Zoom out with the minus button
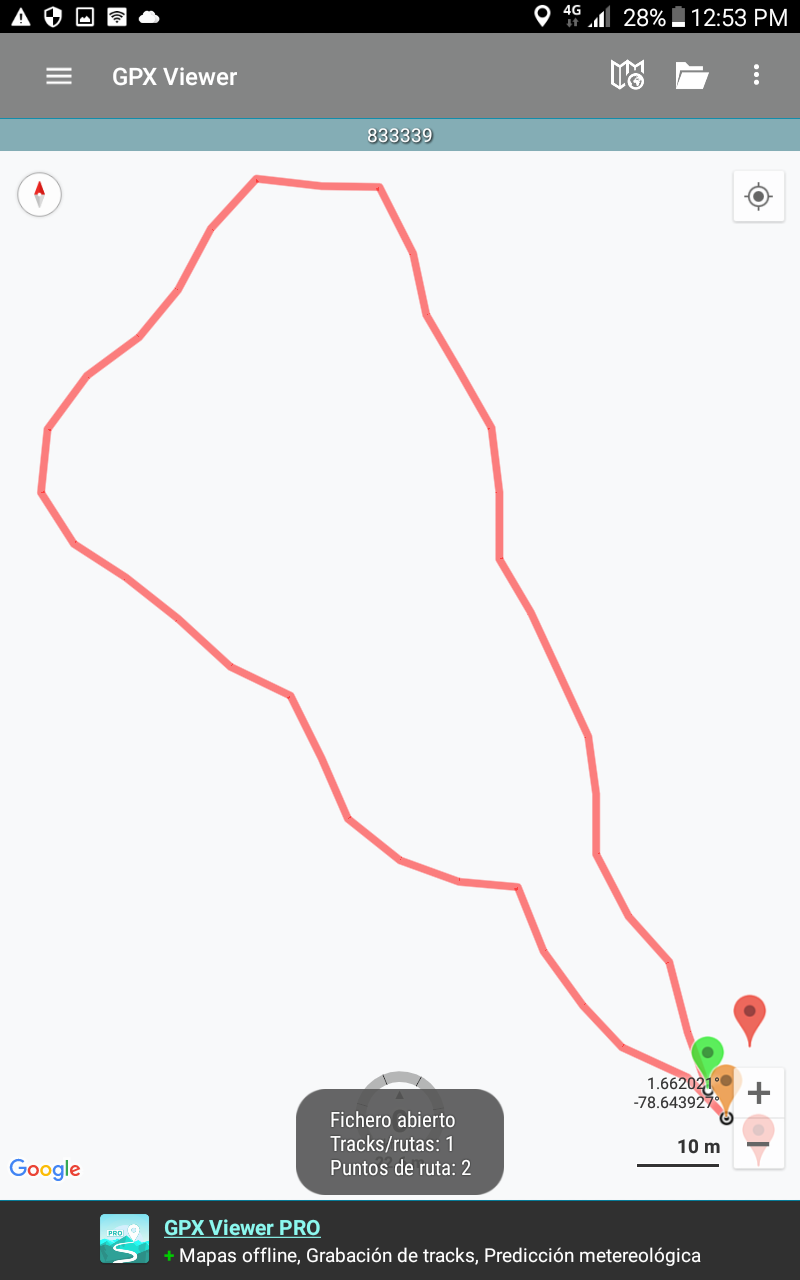 pos(759,1143)
